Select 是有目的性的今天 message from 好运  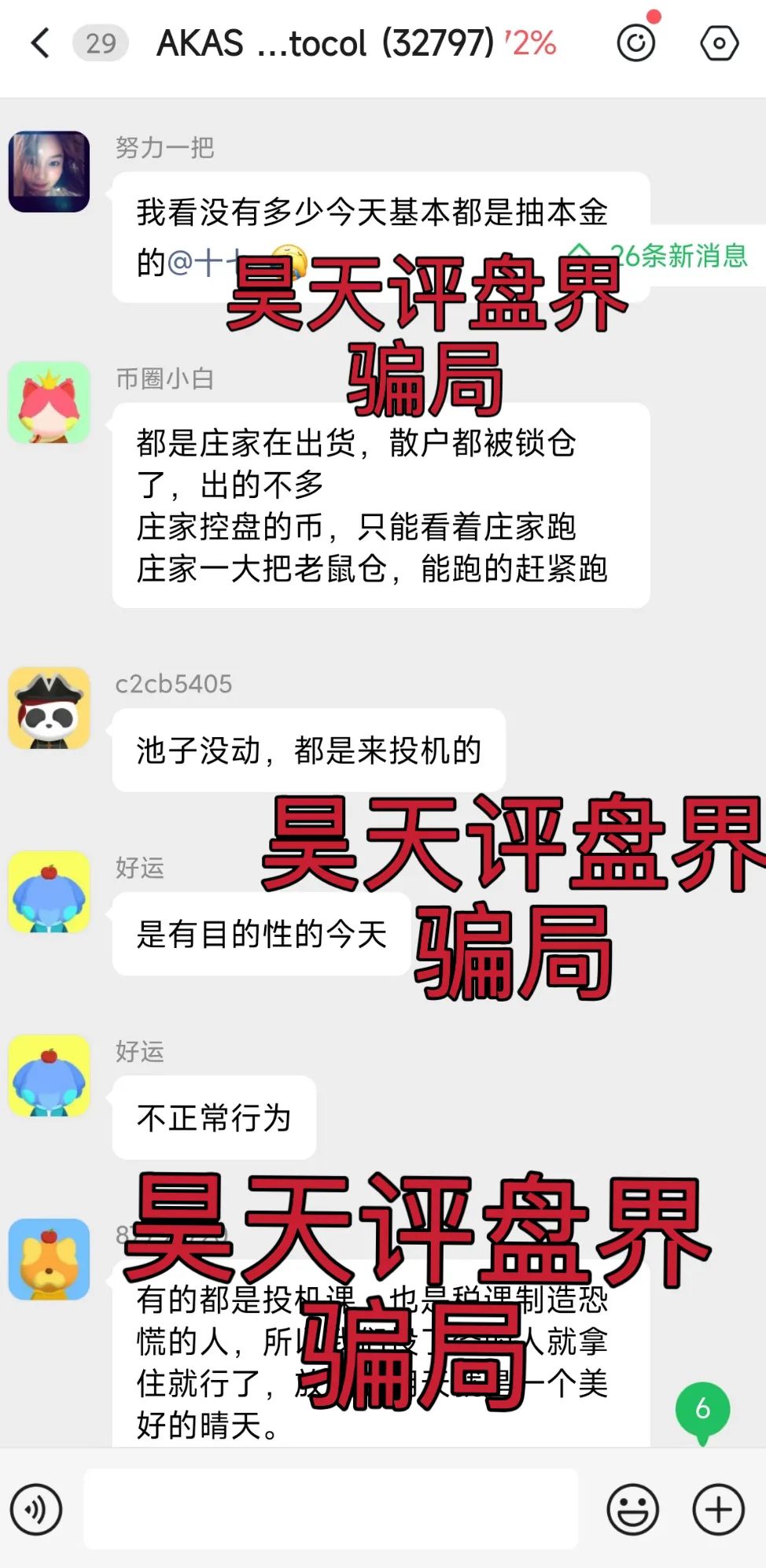[x=261, y=935]
